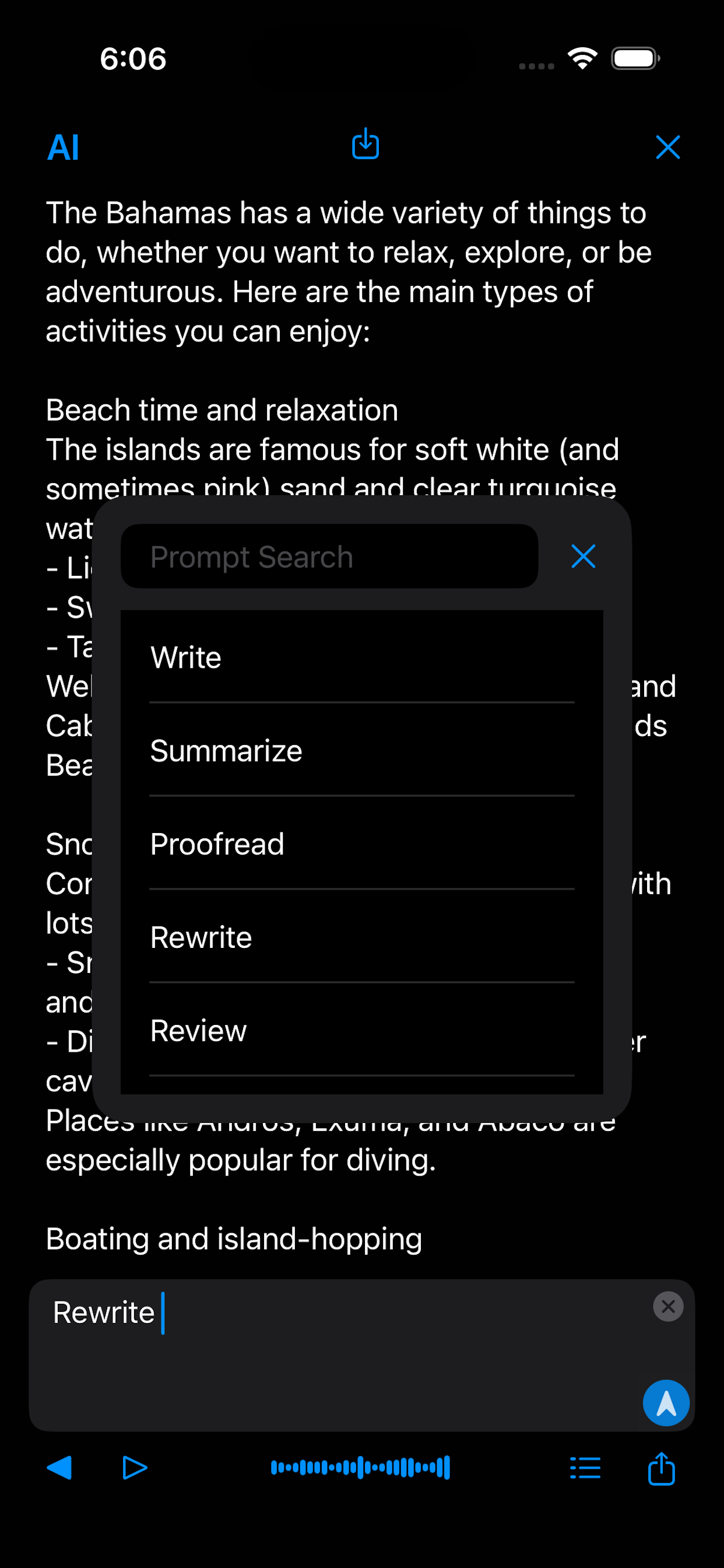Select the Rewrite prompt from list
This screenshot has width=724, height=1568.
pyautogui.click(x=361, y=937)
